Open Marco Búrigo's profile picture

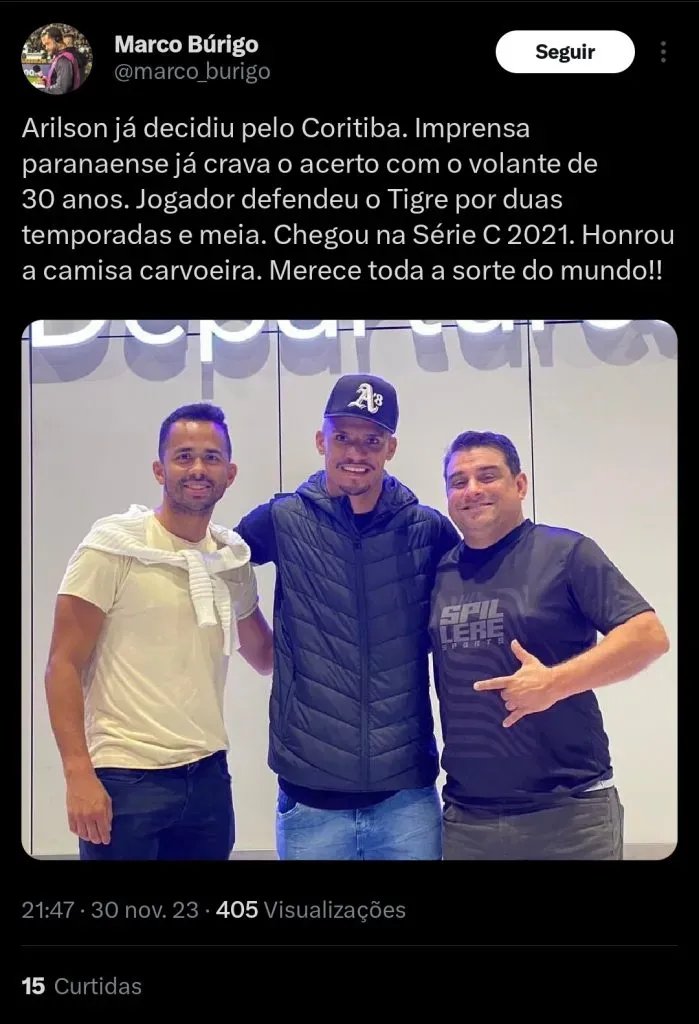(x=57, y=59)
